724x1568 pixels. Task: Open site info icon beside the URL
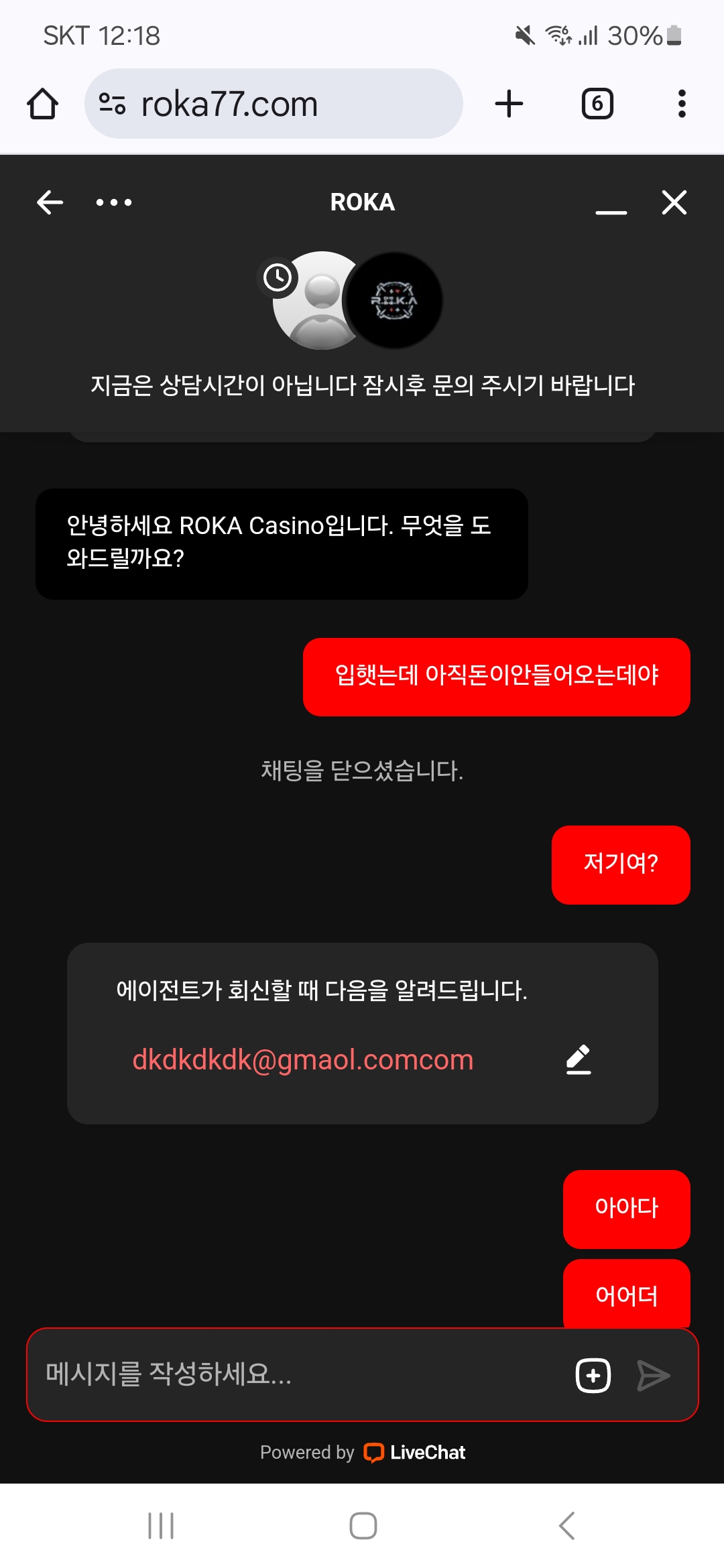112,104
